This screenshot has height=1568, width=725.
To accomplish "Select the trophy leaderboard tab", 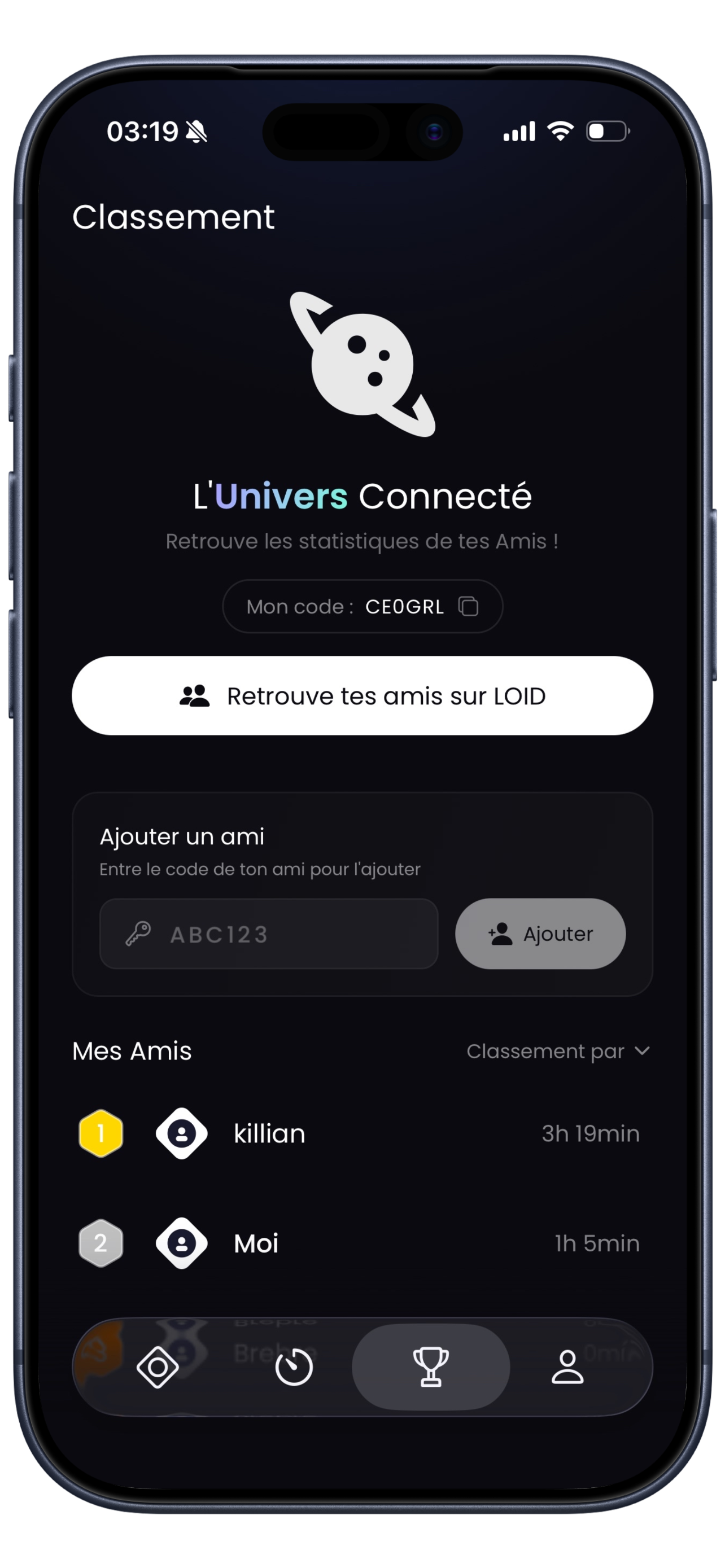I will click(430, 1367).
